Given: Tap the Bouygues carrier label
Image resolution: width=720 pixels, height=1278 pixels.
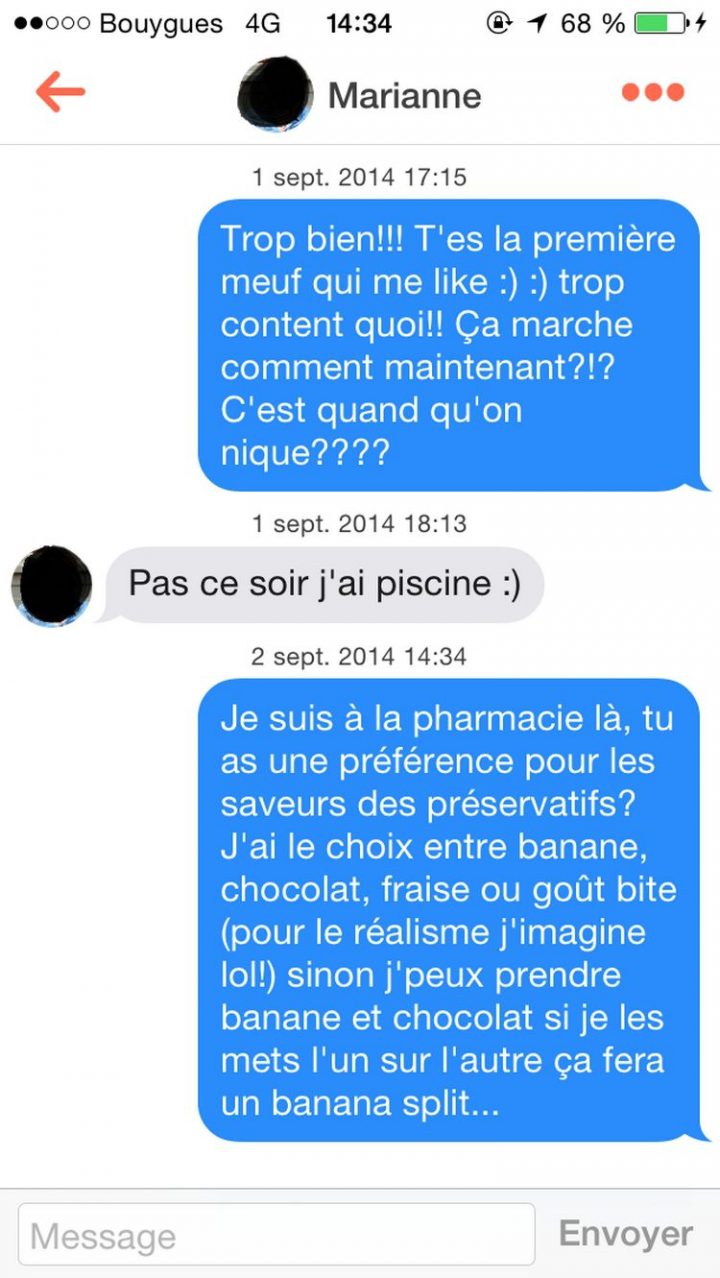Looking at the screenshot, I should pyautogui.click(x=150, y=22).
